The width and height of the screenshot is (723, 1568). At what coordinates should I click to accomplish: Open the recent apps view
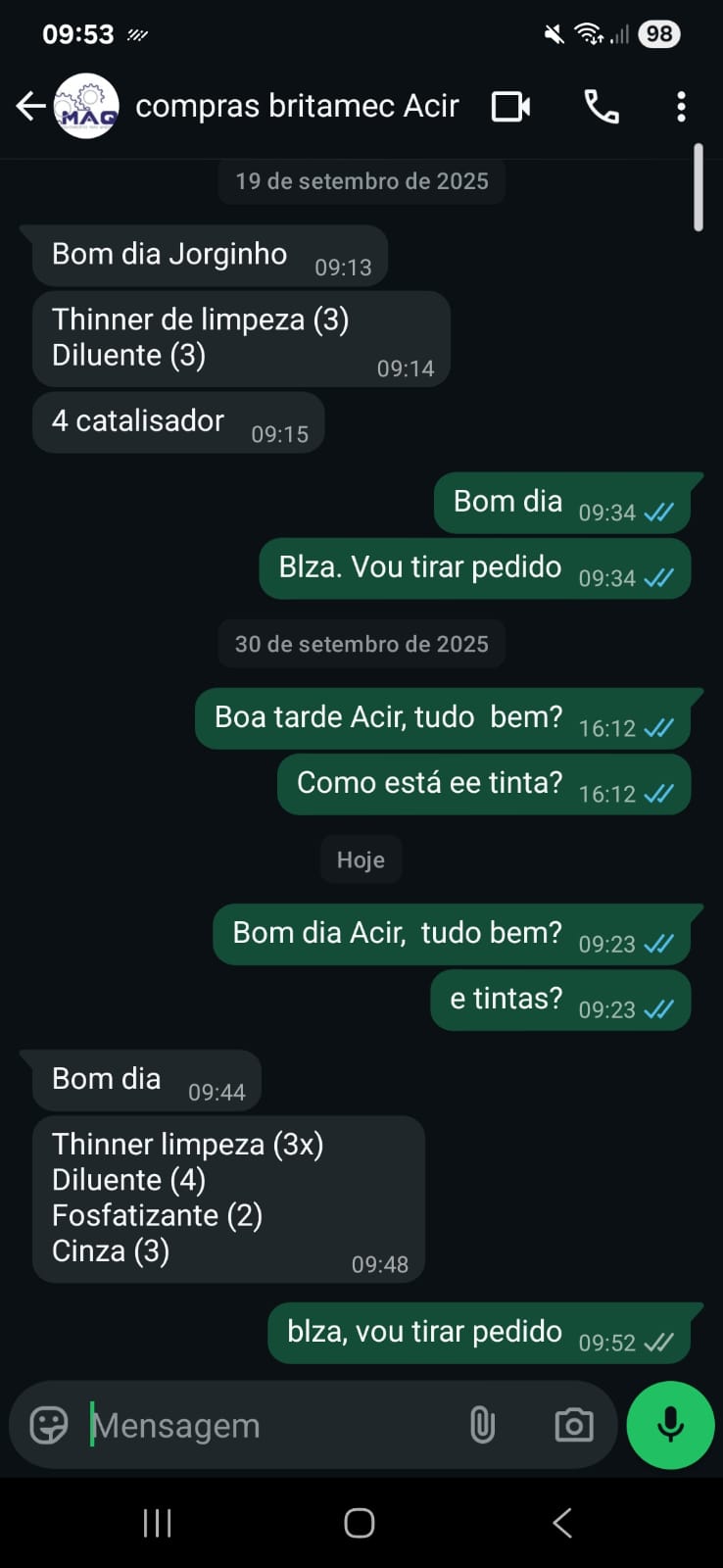pyautogui.click(x=157, y=1523)
